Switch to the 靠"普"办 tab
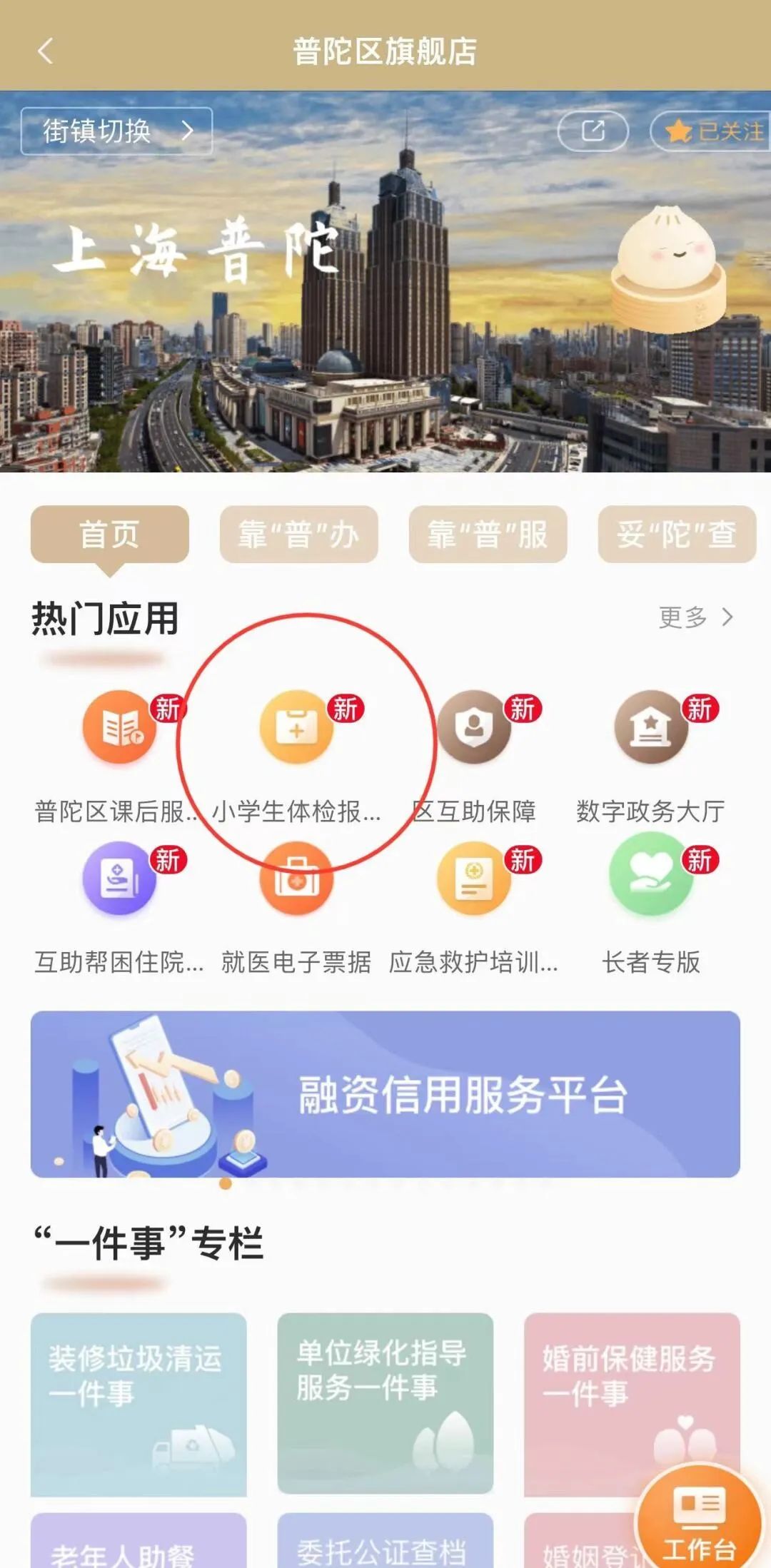The height and width of the screenshot is (1568, 771). pos(298,535)
